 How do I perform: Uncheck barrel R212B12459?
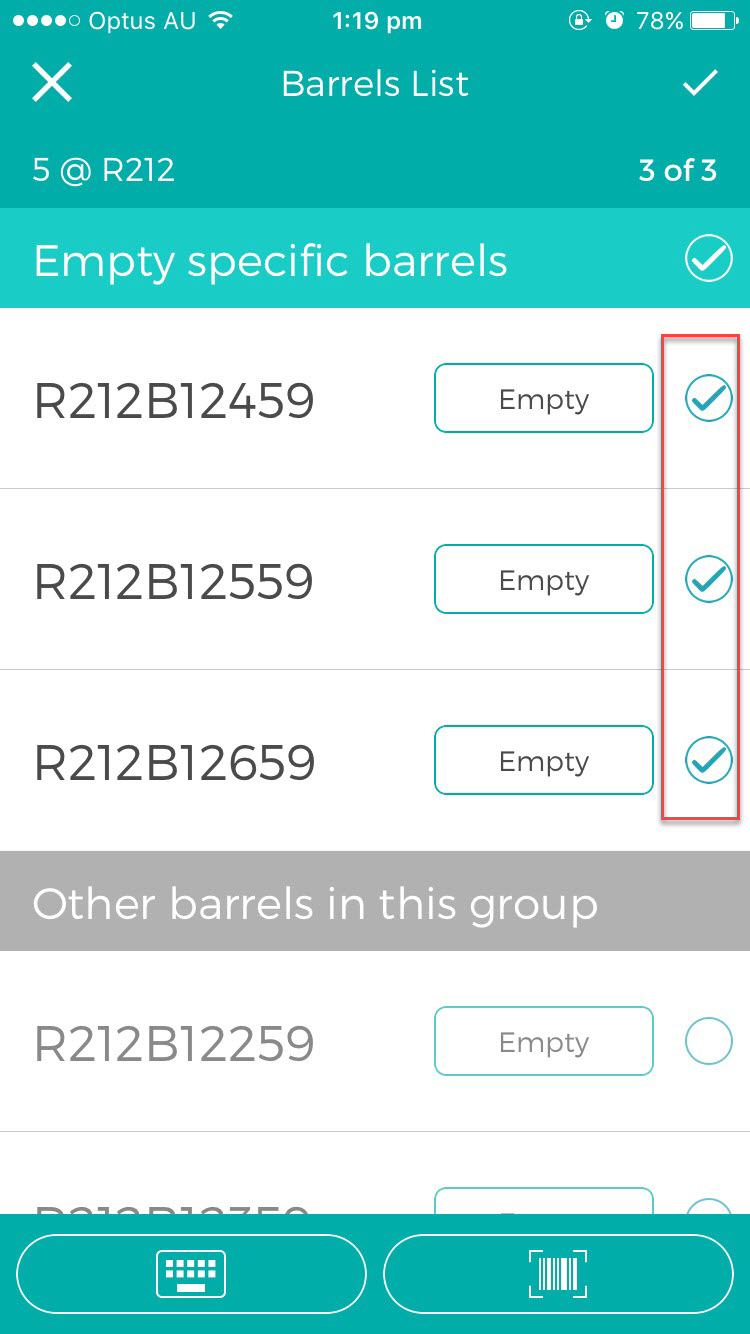pyautogui.click(x=709, y=399)
